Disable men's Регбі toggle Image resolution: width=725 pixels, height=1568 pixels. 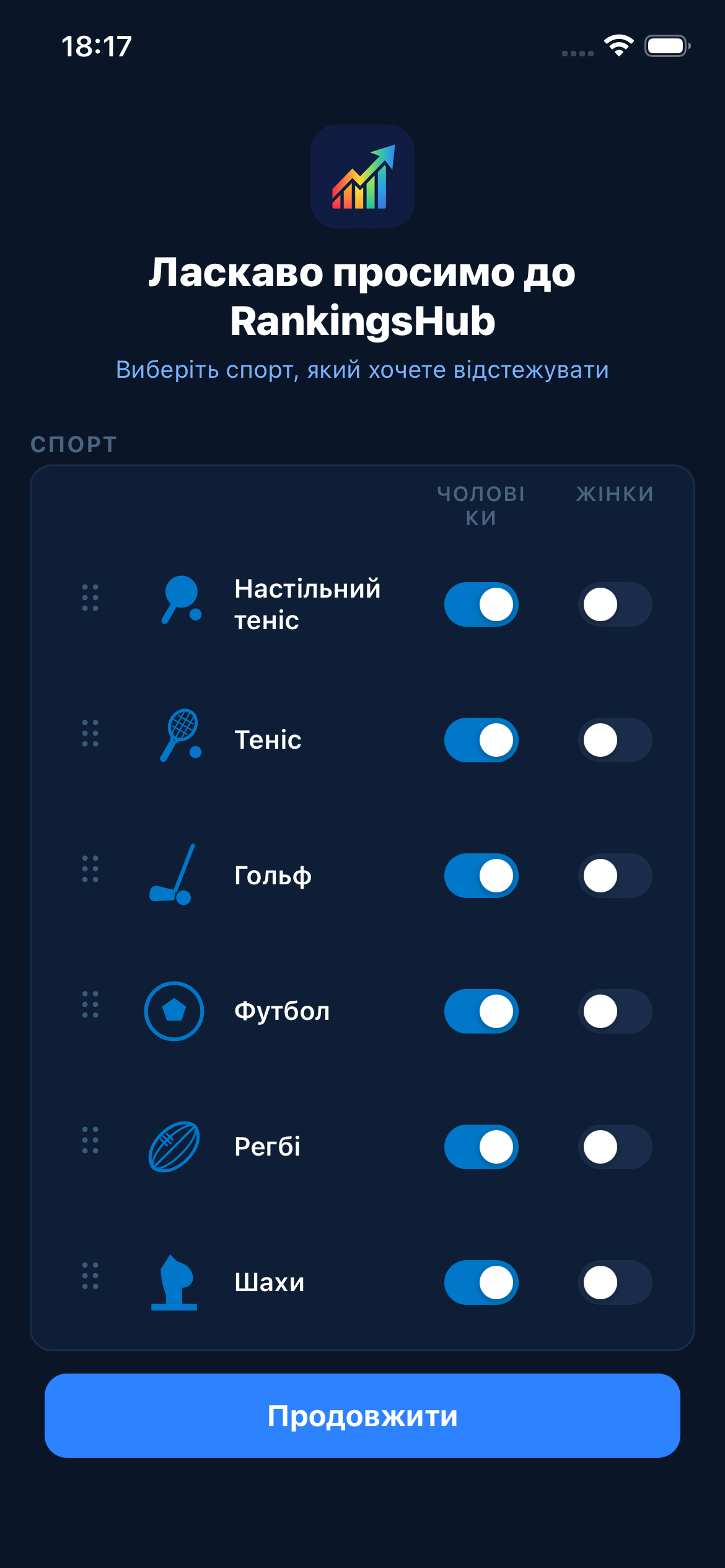pos(481,1146)
